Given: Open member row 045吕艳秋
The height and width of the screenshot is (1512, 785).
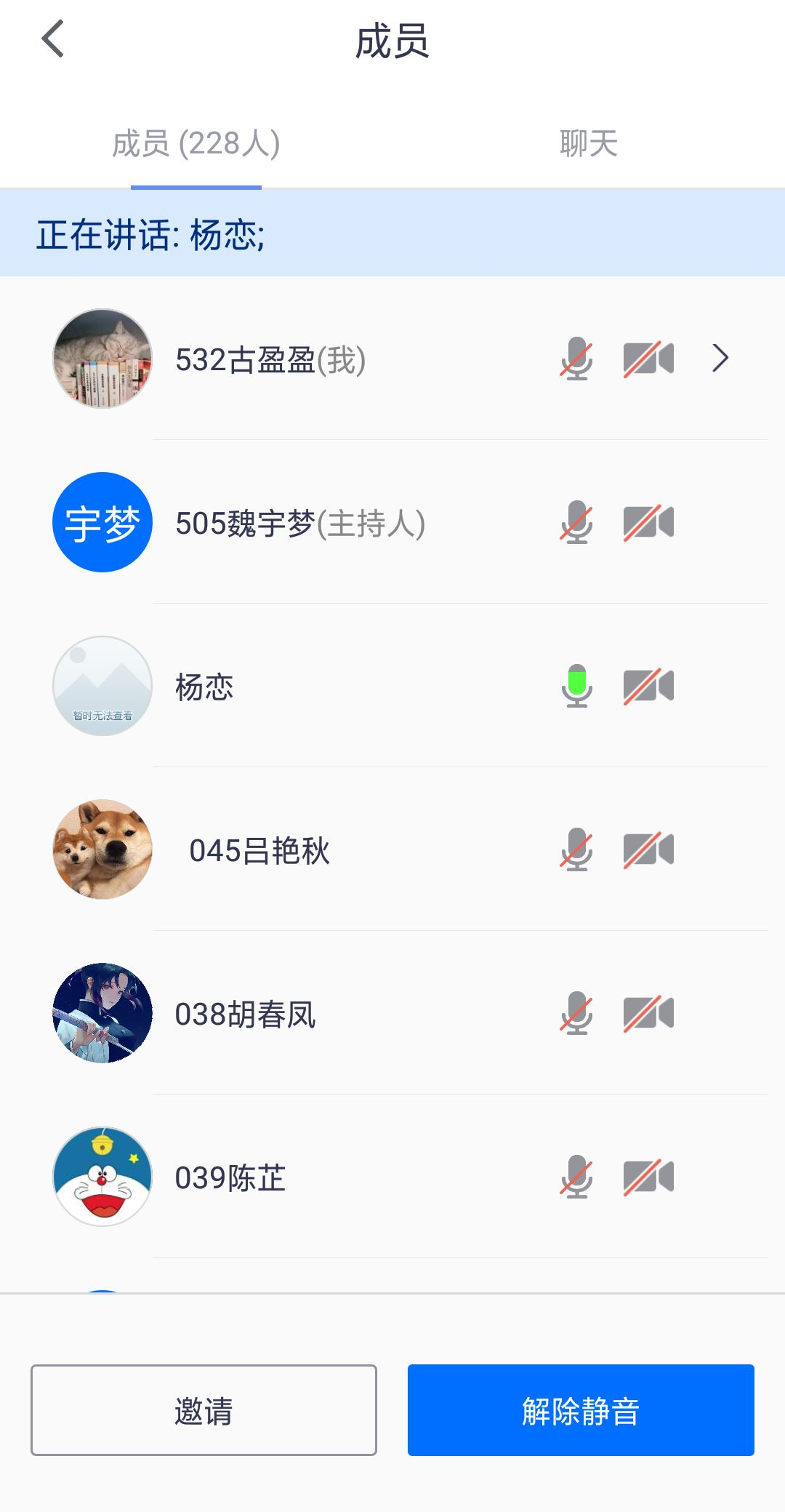Looking at the screenshot, I should pos(259,850).
